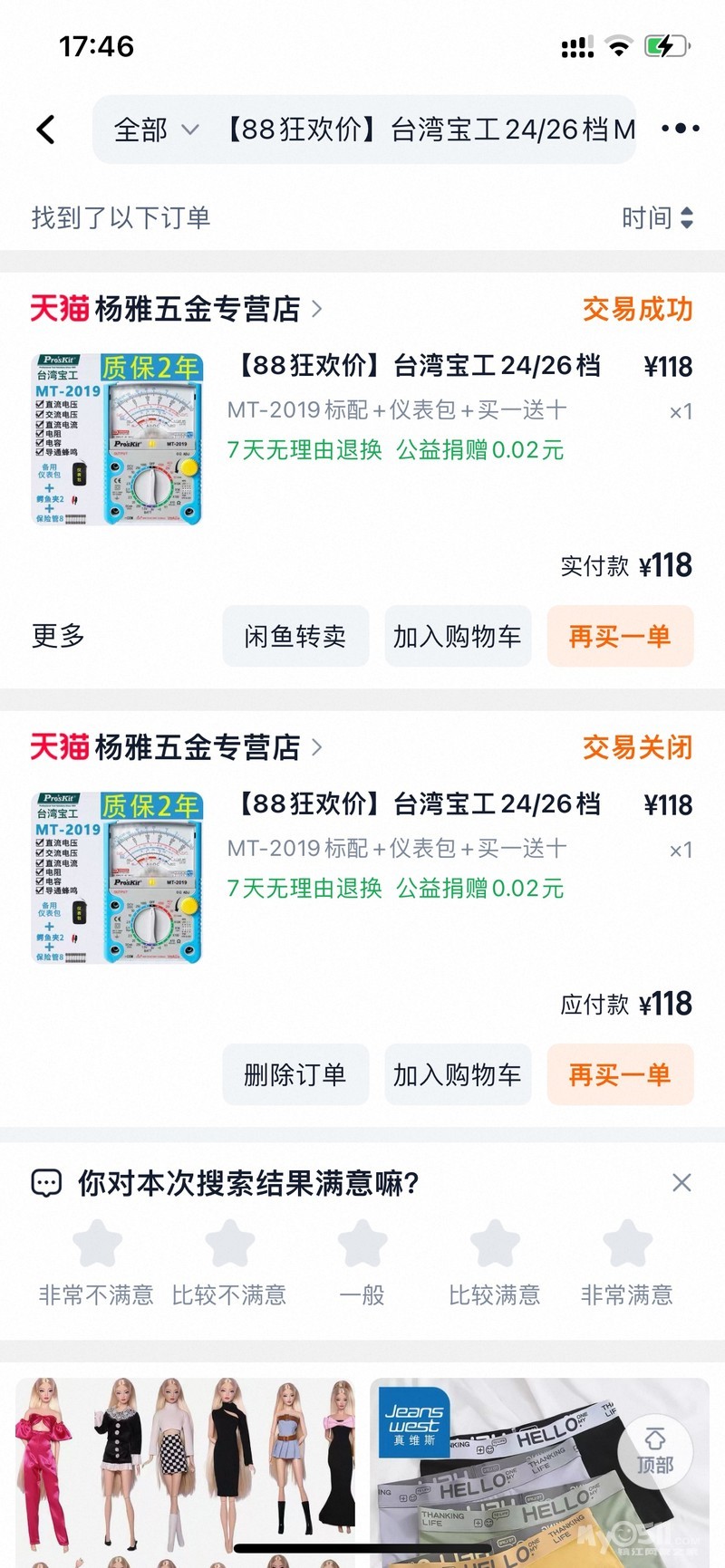This screenshot has width=725, height=1568.
Task: Tap 再买一单 on the 交易关闭 order
Action: (620, 1074)
